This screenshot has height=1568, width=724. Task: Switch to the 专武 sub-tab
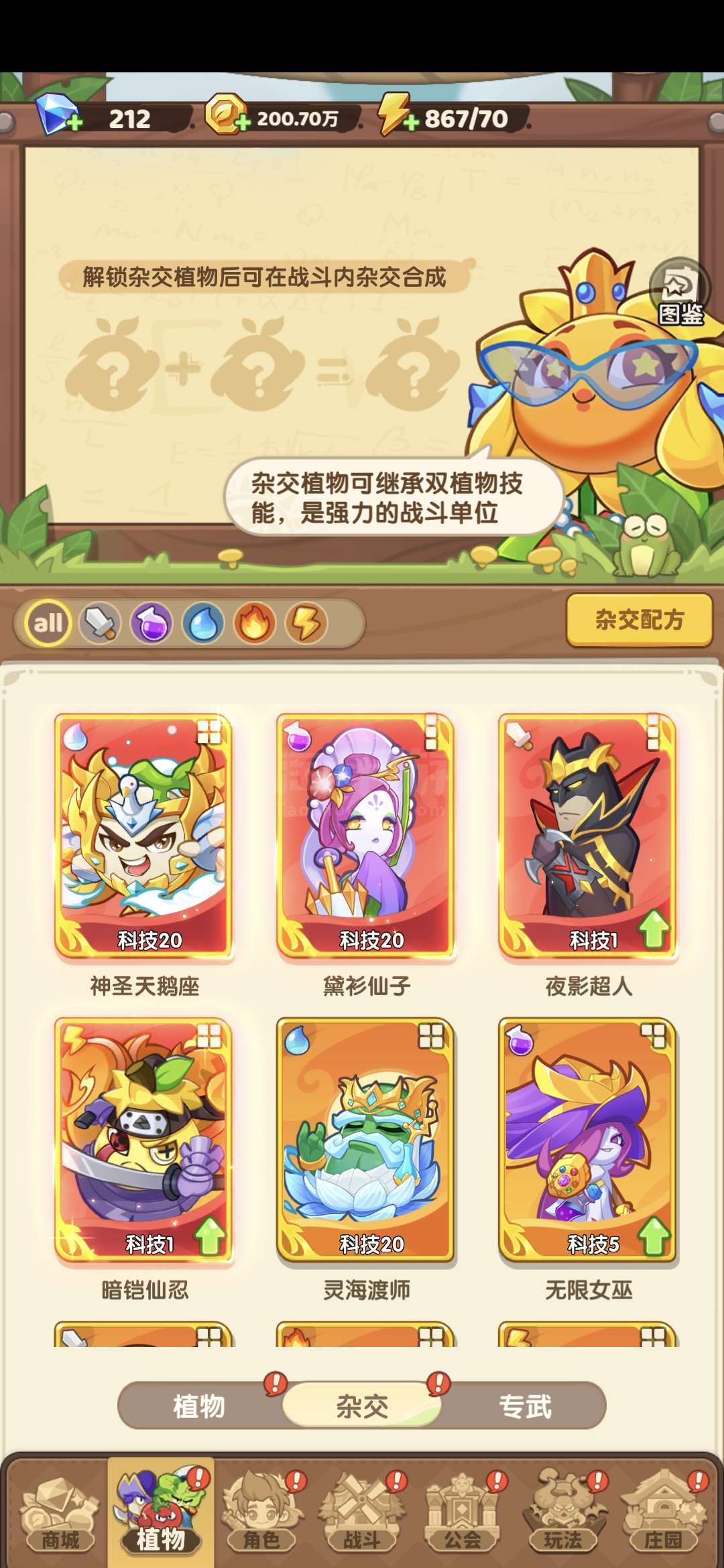(x=525, y=1406)
